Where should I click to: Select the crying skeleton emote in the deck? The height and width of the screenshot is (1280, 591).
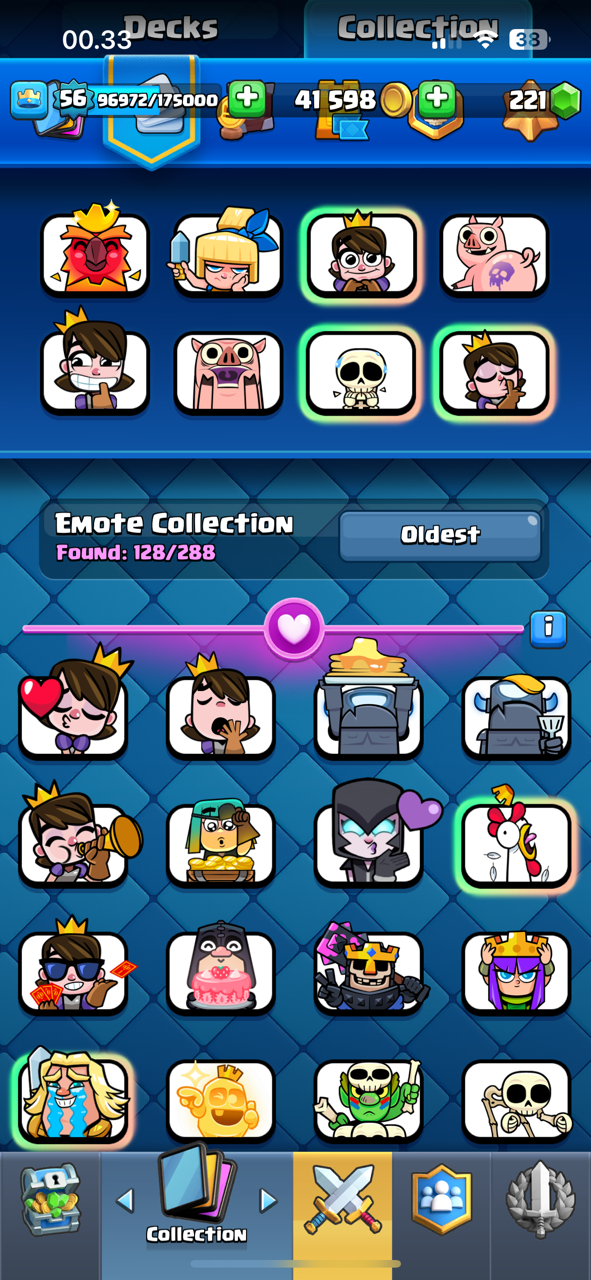tap(361, 373)
